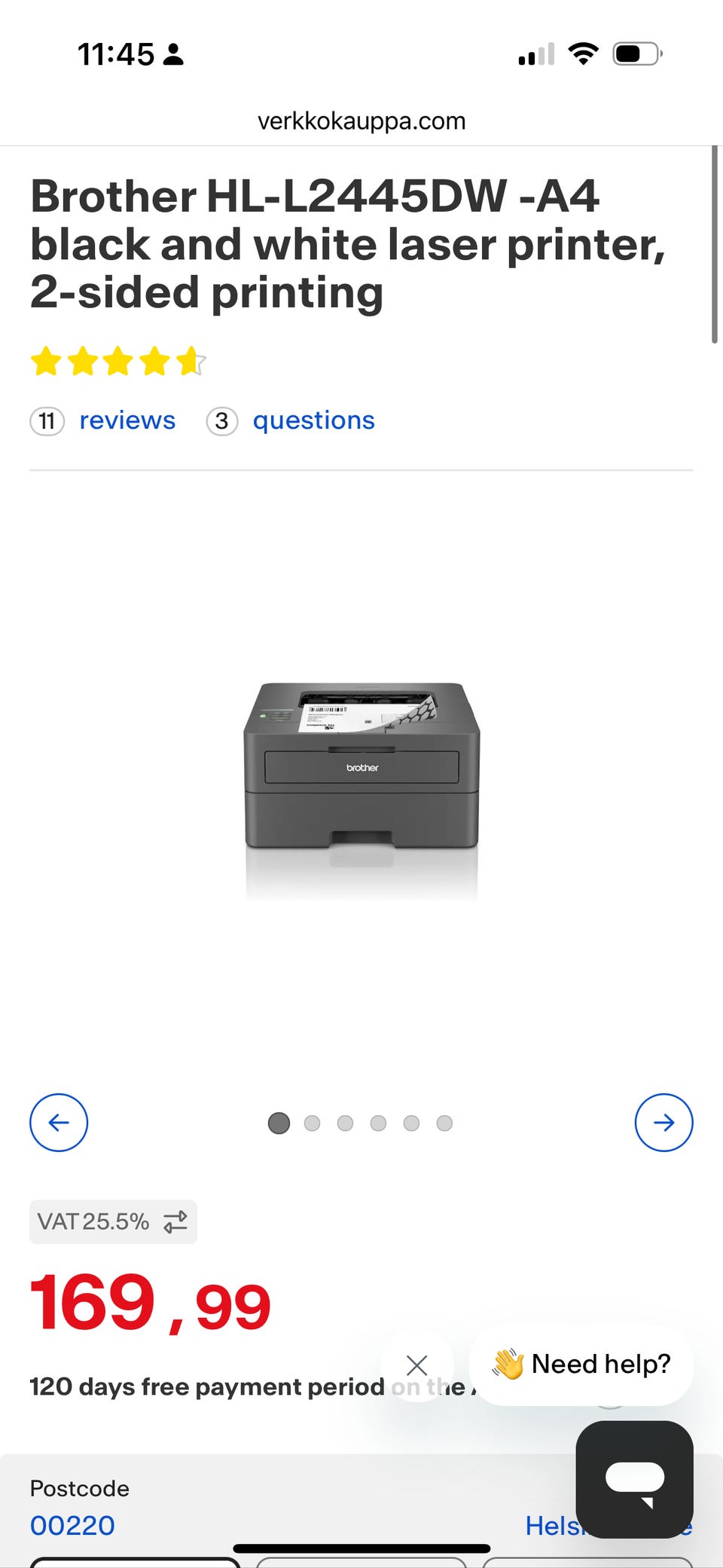Viewport: 723px width, 1568px height.
Task: Open the Brother printer product image
Action: pyautogui.click(x=361, y=789)
